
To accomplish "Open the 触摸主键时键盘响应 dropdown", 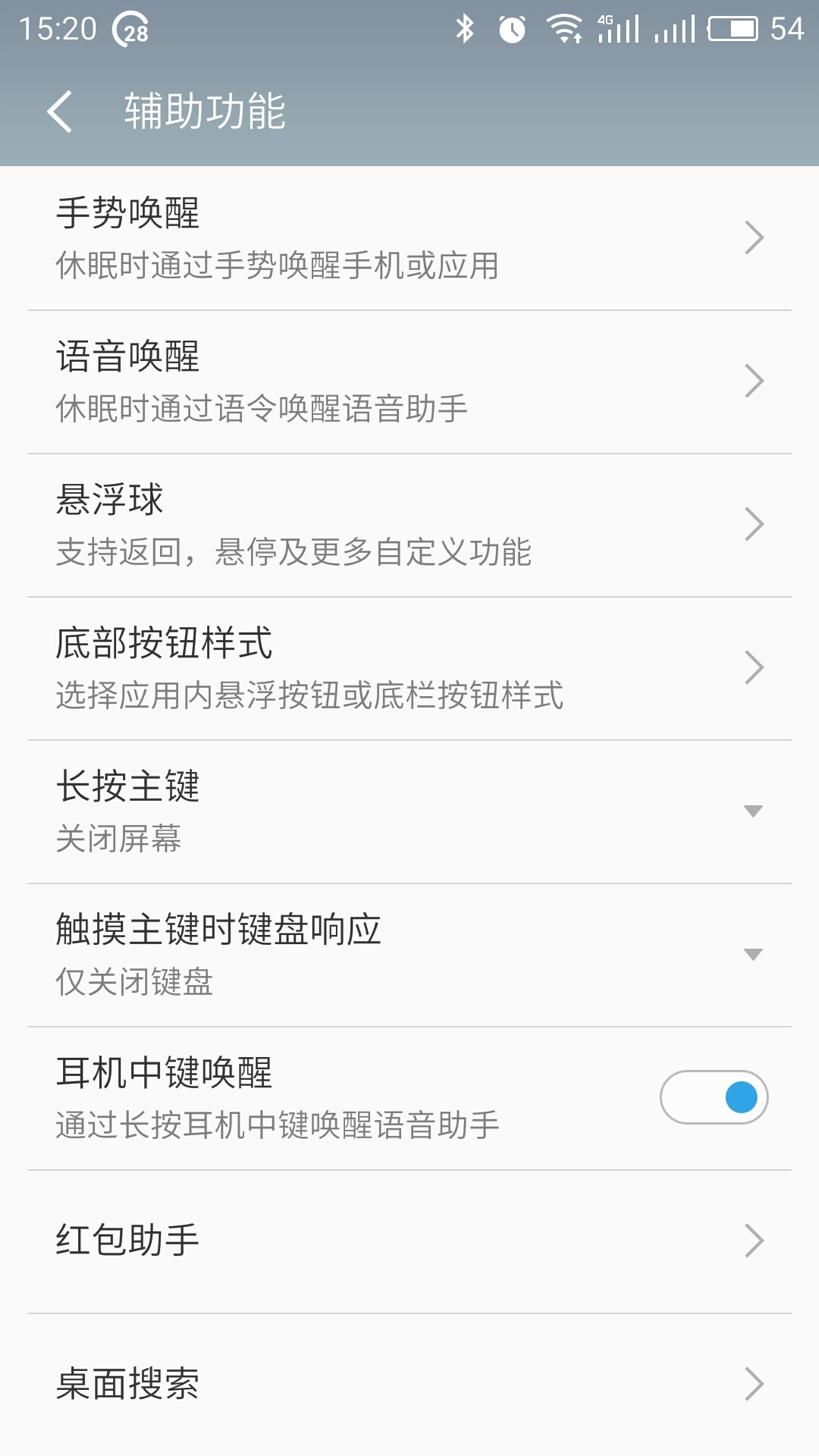I will (753, 953).
